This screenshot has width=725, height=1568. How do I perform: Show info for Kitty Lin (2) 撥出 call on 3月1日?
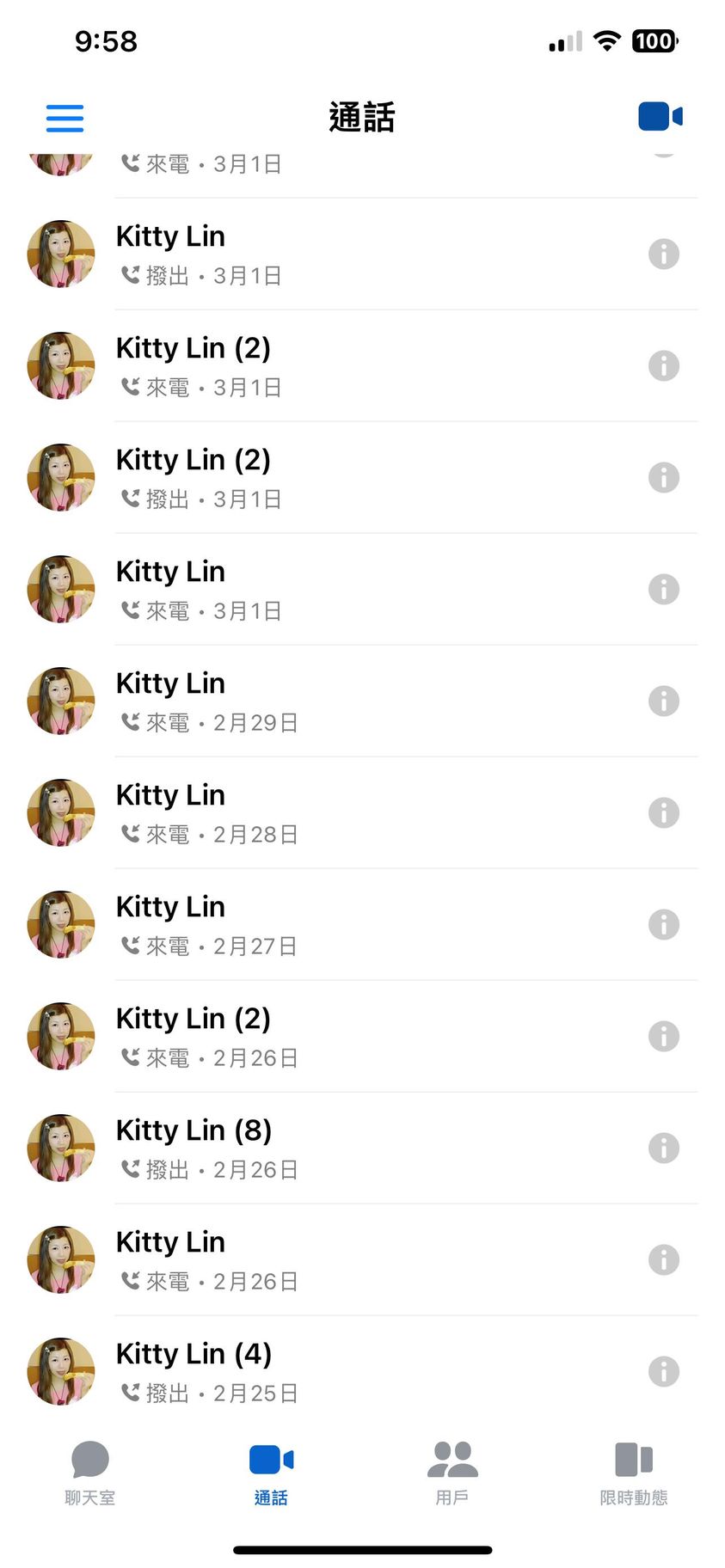(x=663, y=477)
